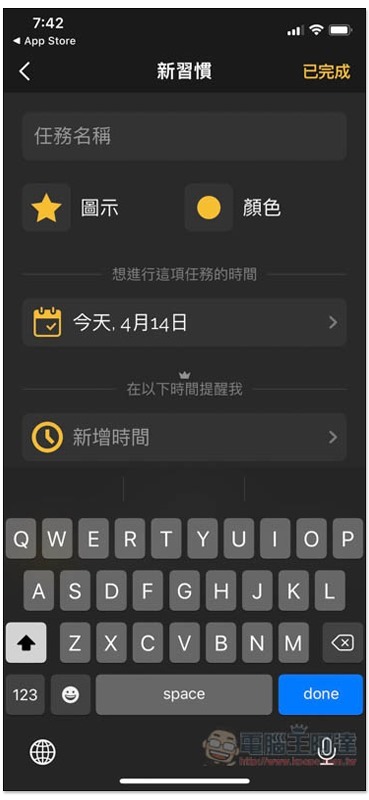Focus the 任務名稱 text field

click(184, 137)
